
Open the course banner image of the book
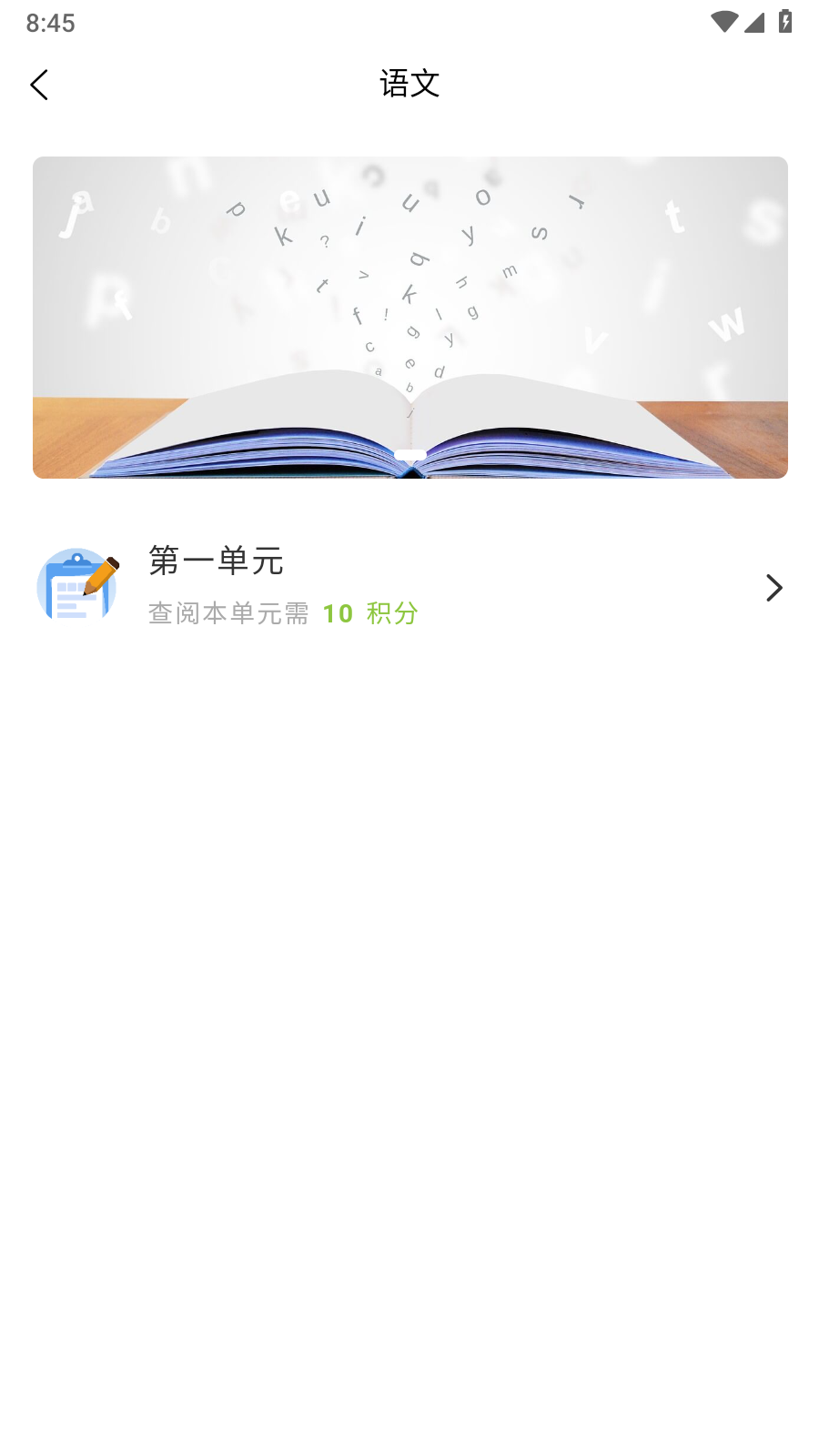tap(409, 317)
